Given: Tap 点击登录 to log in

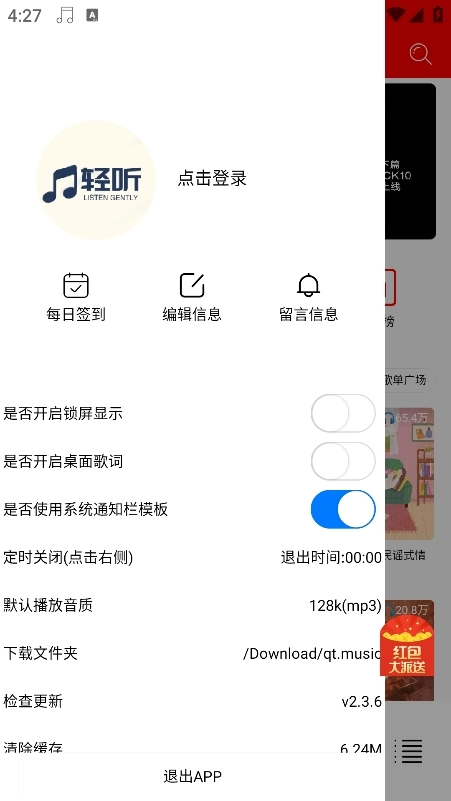Looking at the screenshot, I should (212, 178).
